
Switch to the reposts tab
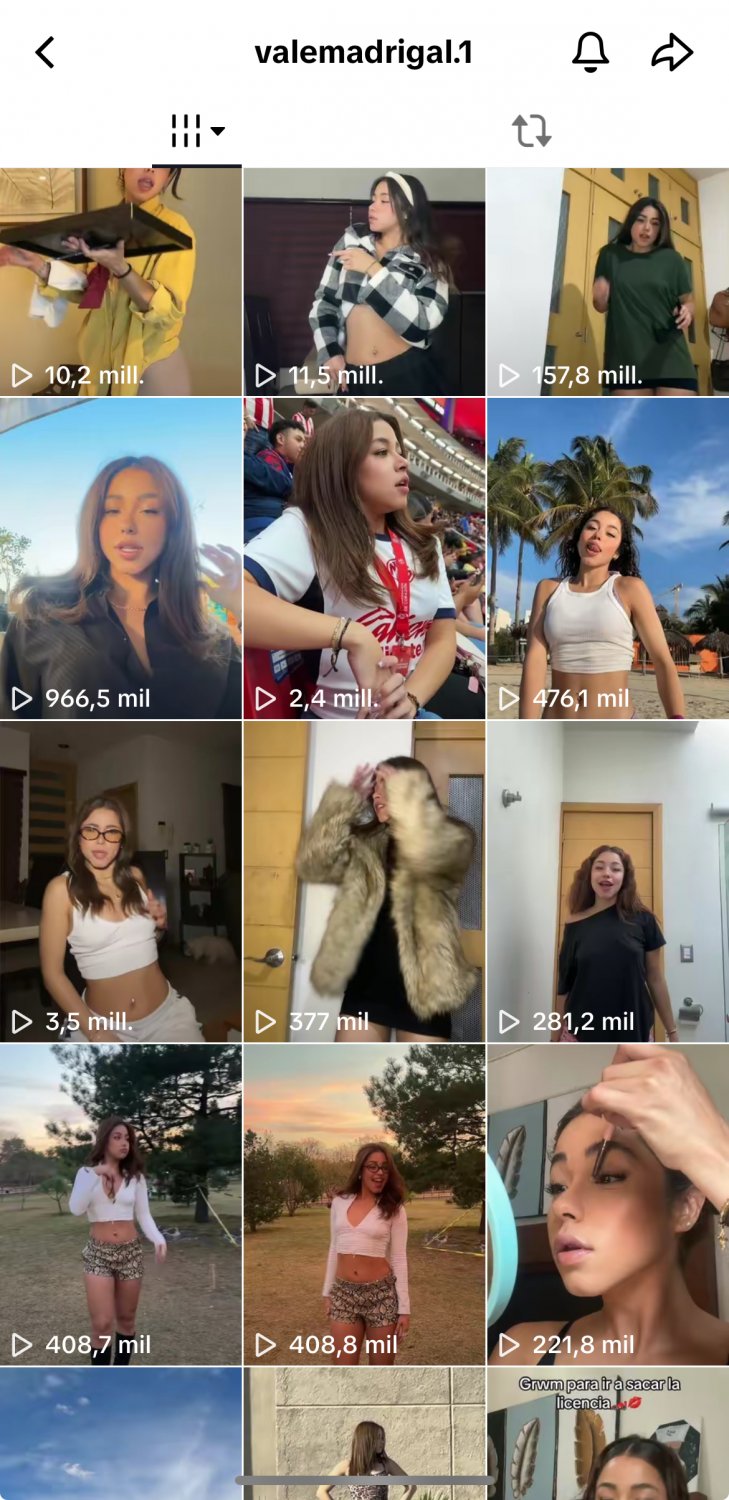[x=531, y=131]
